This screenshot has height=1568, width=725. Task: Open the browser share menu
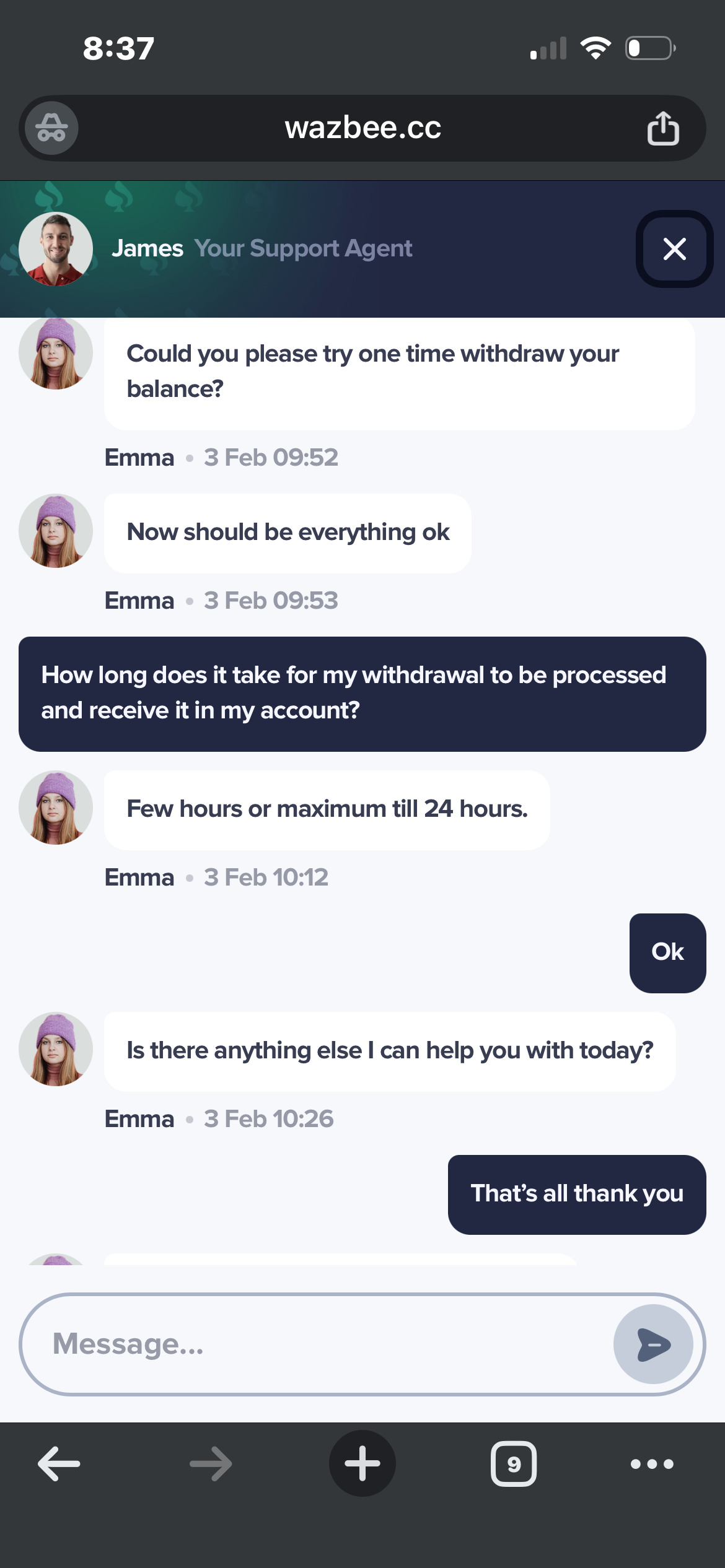tap(663, 128)
